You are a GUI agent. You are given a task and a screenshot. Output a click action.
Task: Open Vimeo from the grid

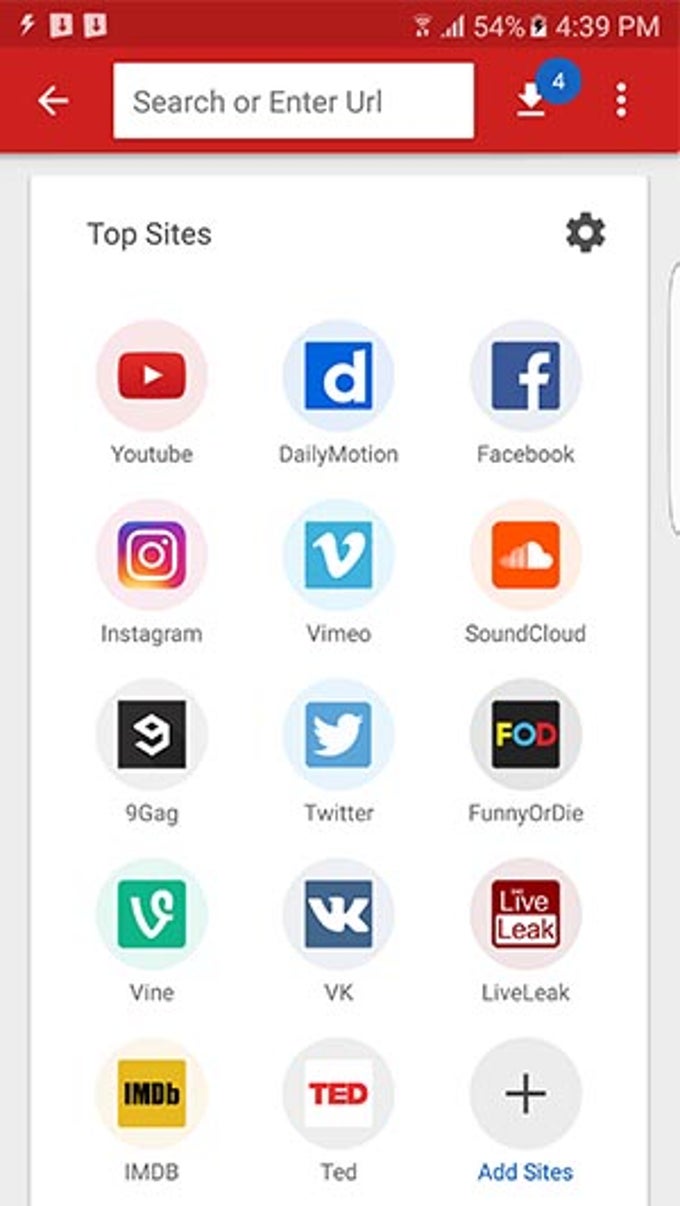point(338,555)
